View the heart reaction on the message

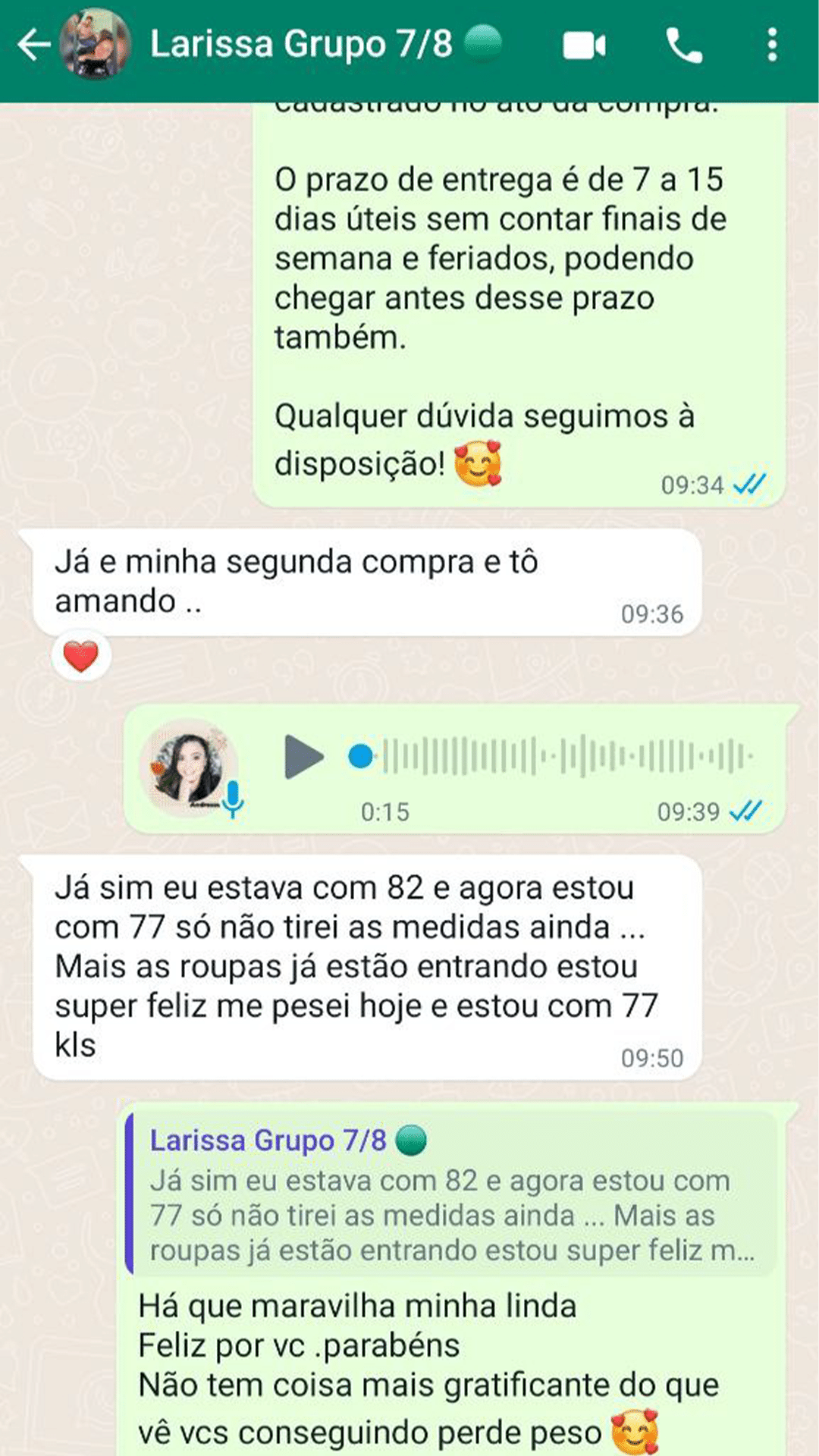[x=81, y=656]
